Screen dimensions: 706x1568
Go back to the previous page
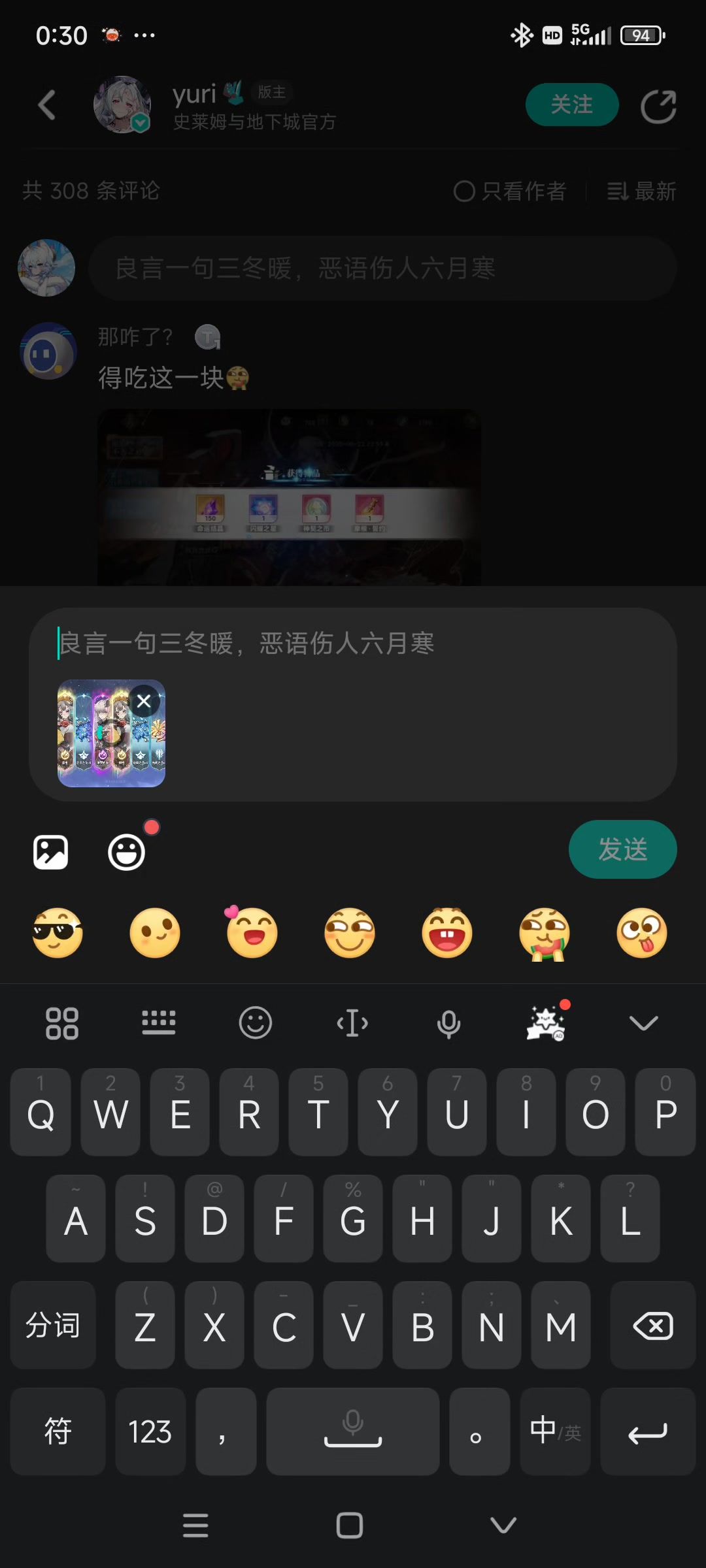point(47,106)
